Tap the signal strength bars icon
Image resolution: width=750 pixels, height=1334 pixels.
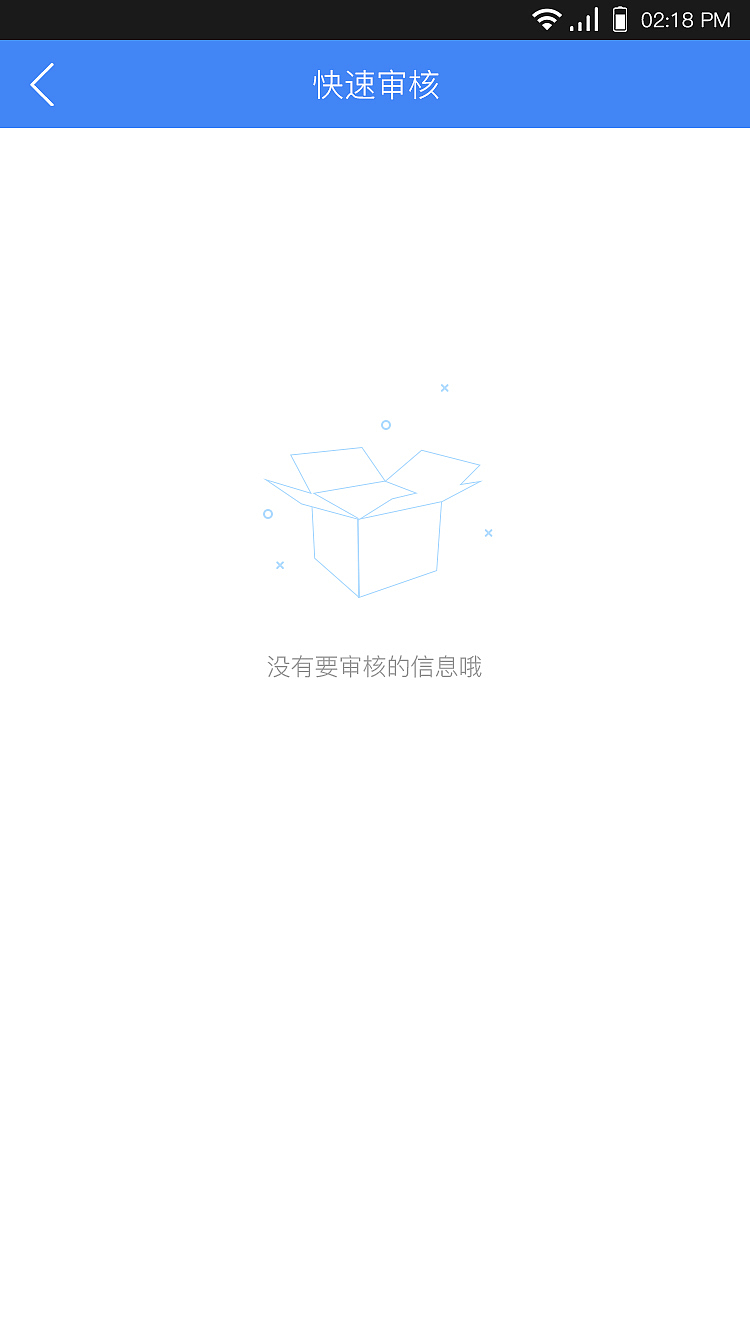(x=584, y=18)
